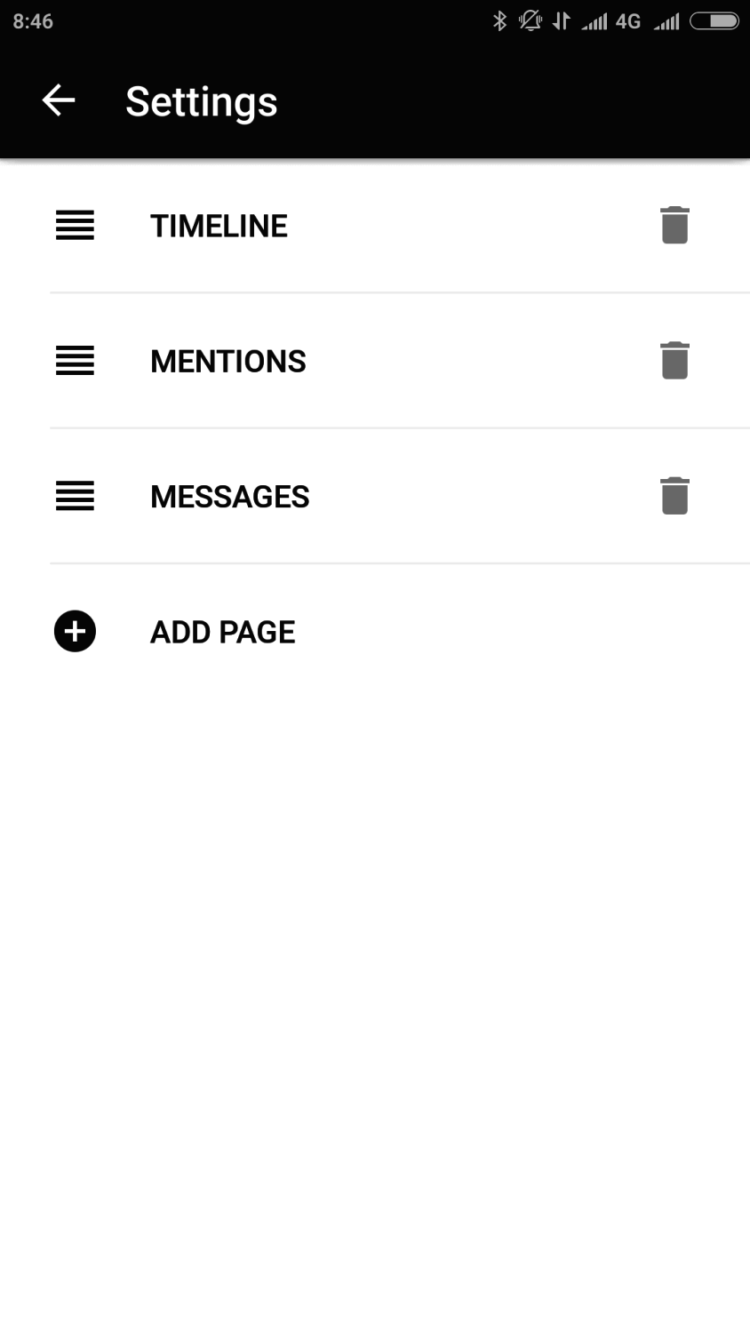750x1333 pixels.
Task: Click the drag handle next to MESSAGES
Action: pos(74,496)
